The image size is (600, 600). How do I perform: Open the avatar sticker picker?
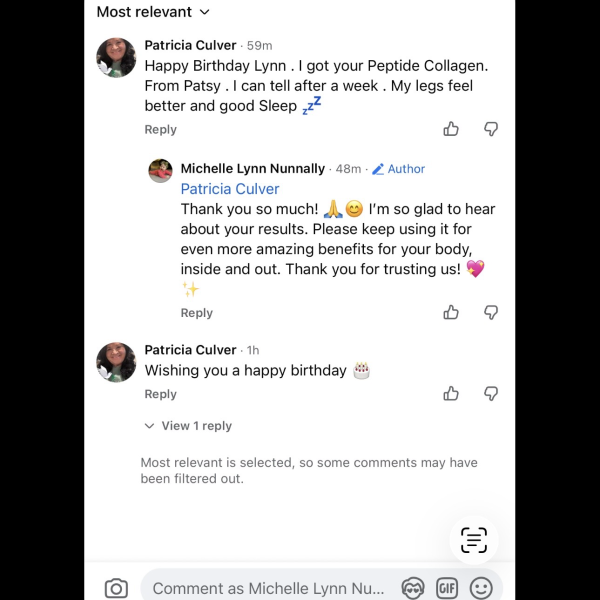(412, 588)
